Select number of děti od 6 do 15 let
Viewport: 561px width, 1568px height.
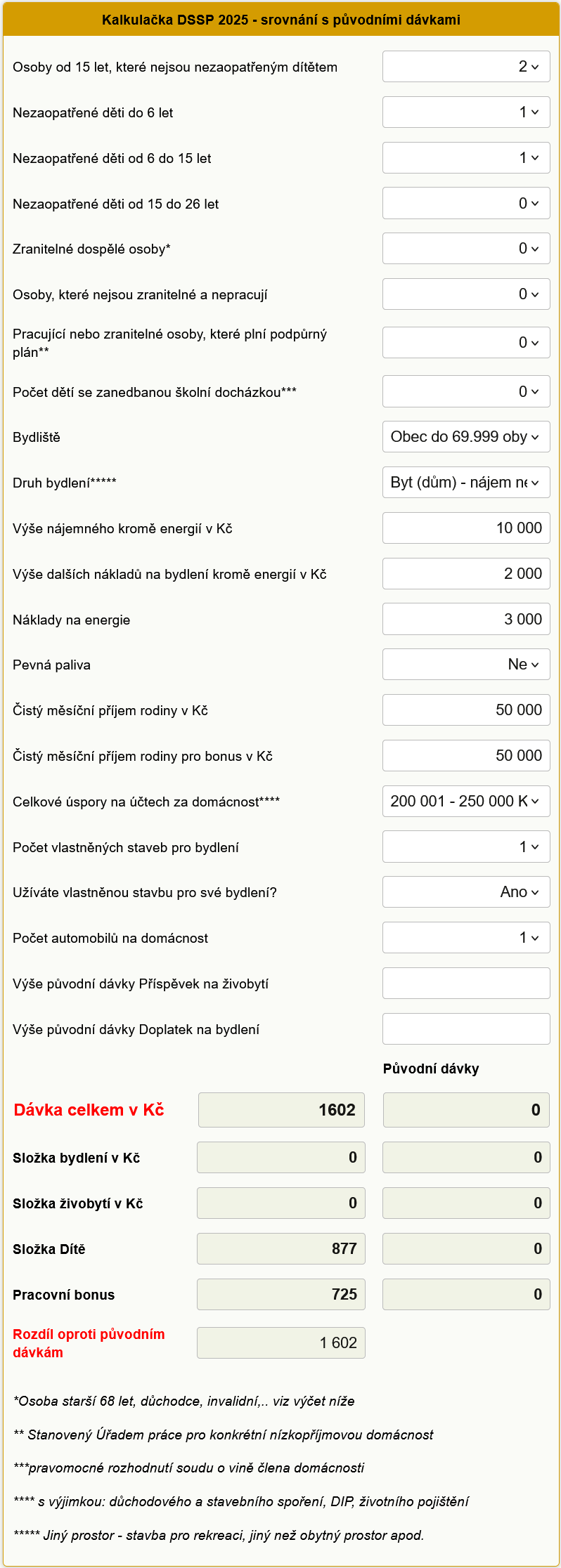tap(466, 158)
